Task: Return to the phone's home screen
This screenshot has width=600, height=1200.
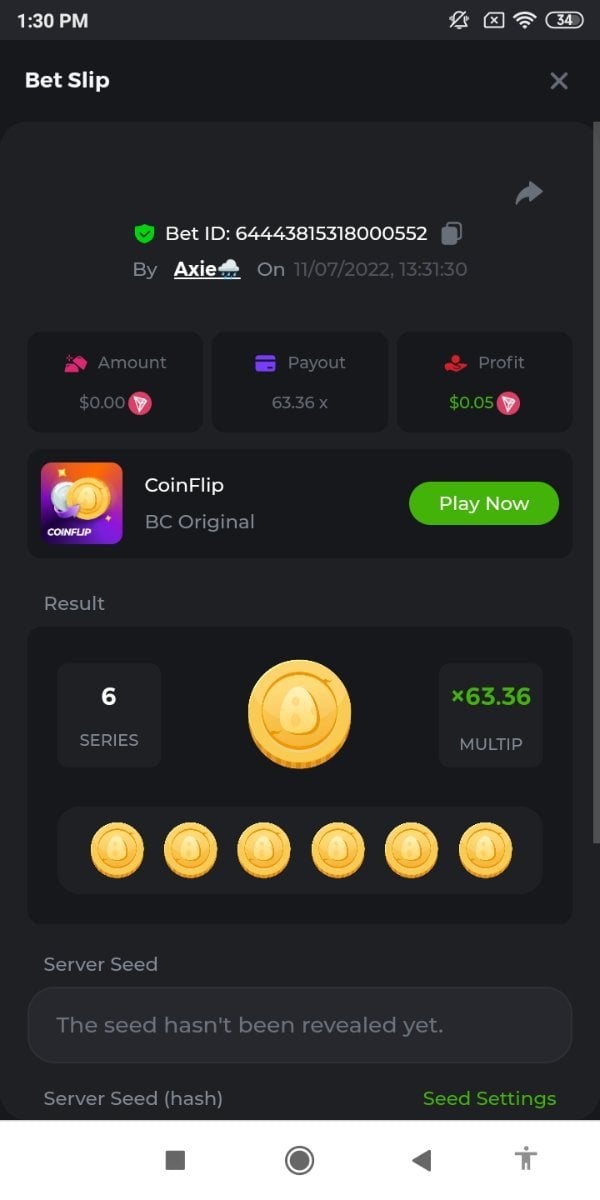Action: tap(299, 1160)
